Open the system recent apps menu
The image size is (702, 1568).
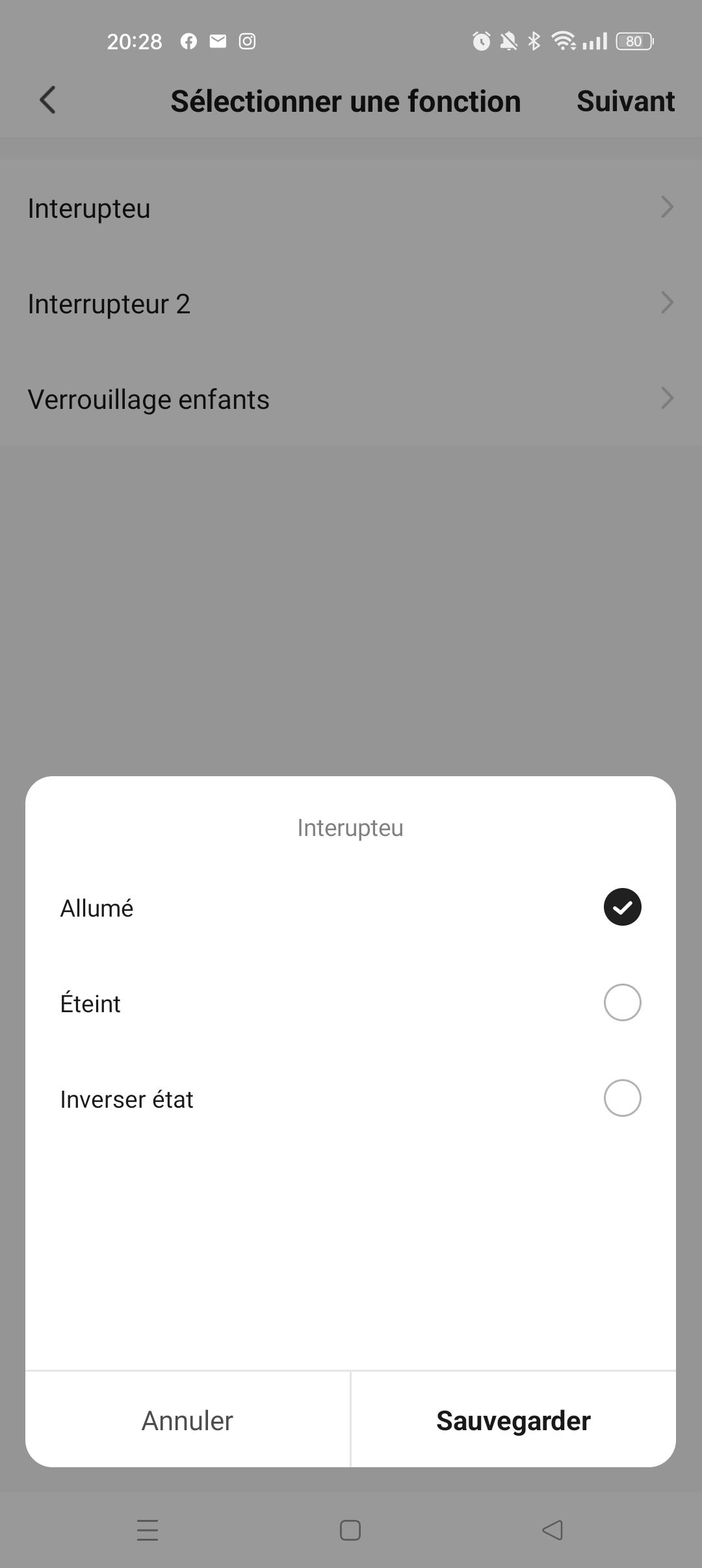click(x=148, y=1530)
